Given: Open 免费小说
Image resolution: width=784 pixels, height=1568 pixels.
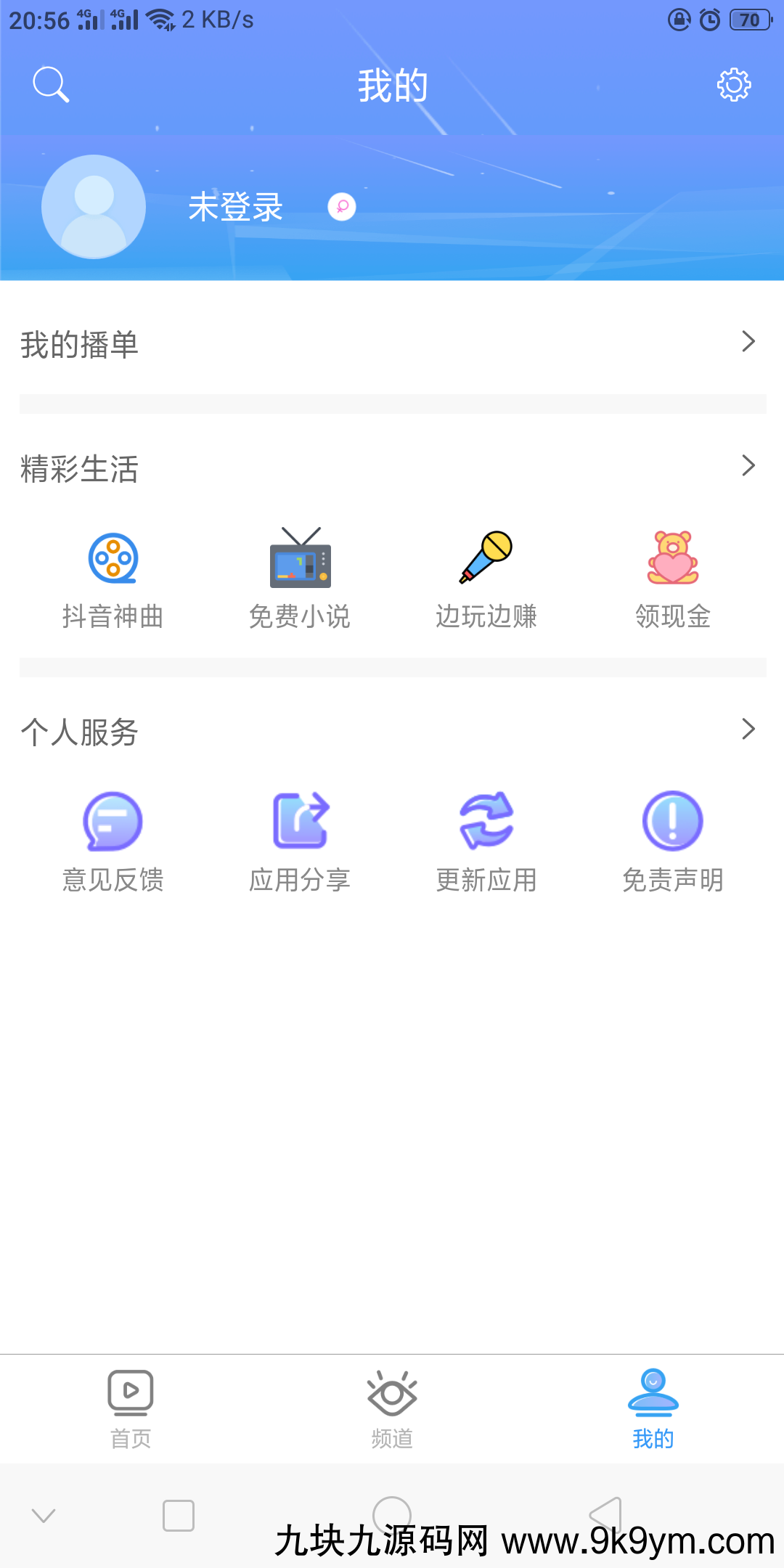Looking at the screenshot, I should click(x=300, y=579).
